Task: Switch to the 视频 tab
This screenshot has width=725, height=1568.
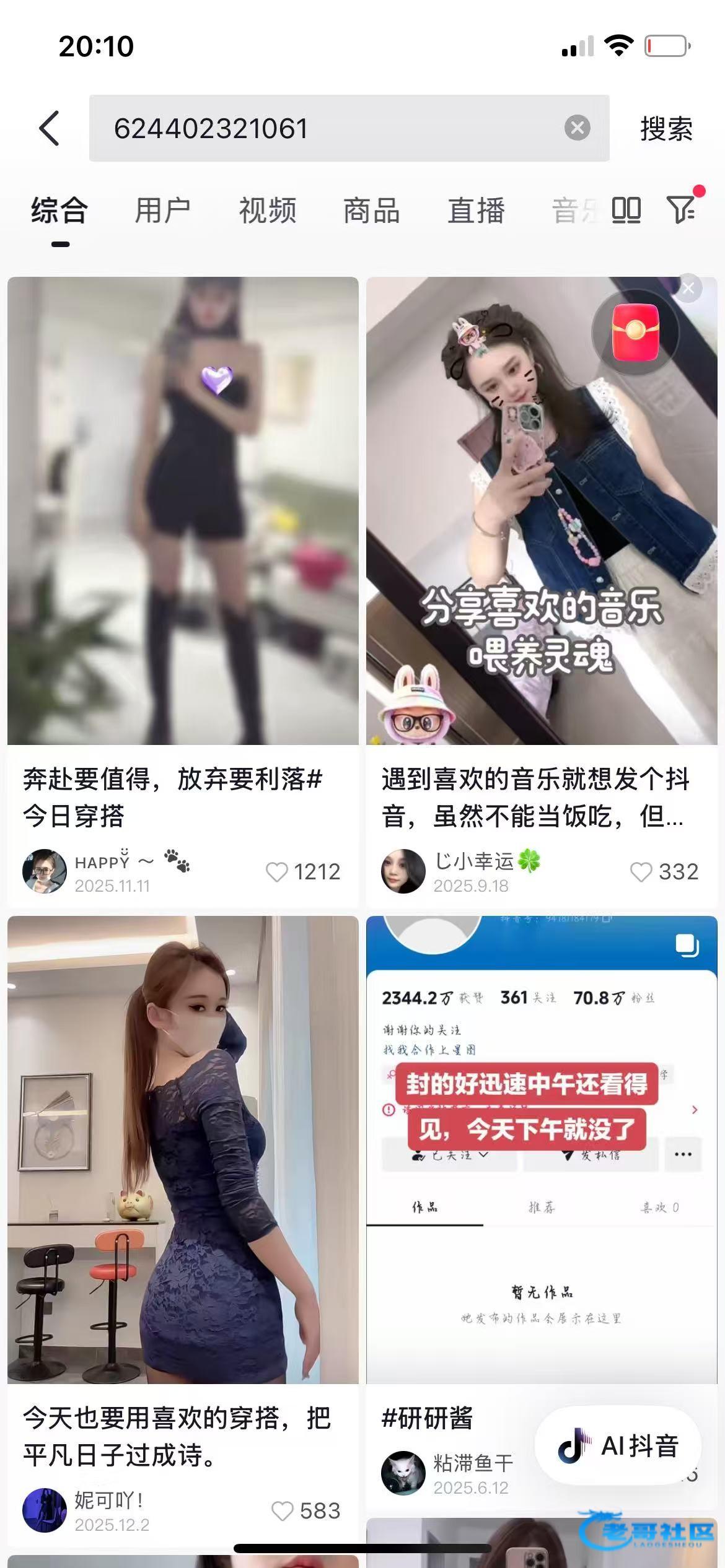Action: point(267,211)
